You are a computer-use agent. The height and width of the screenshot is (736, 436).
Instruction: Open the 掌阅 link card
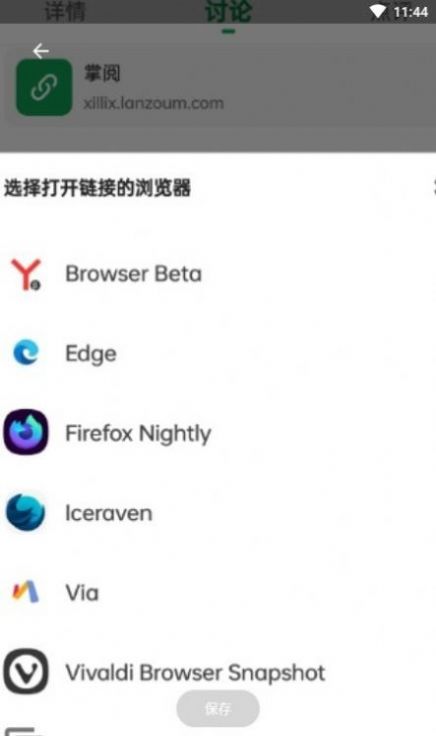tap(221, 87)
